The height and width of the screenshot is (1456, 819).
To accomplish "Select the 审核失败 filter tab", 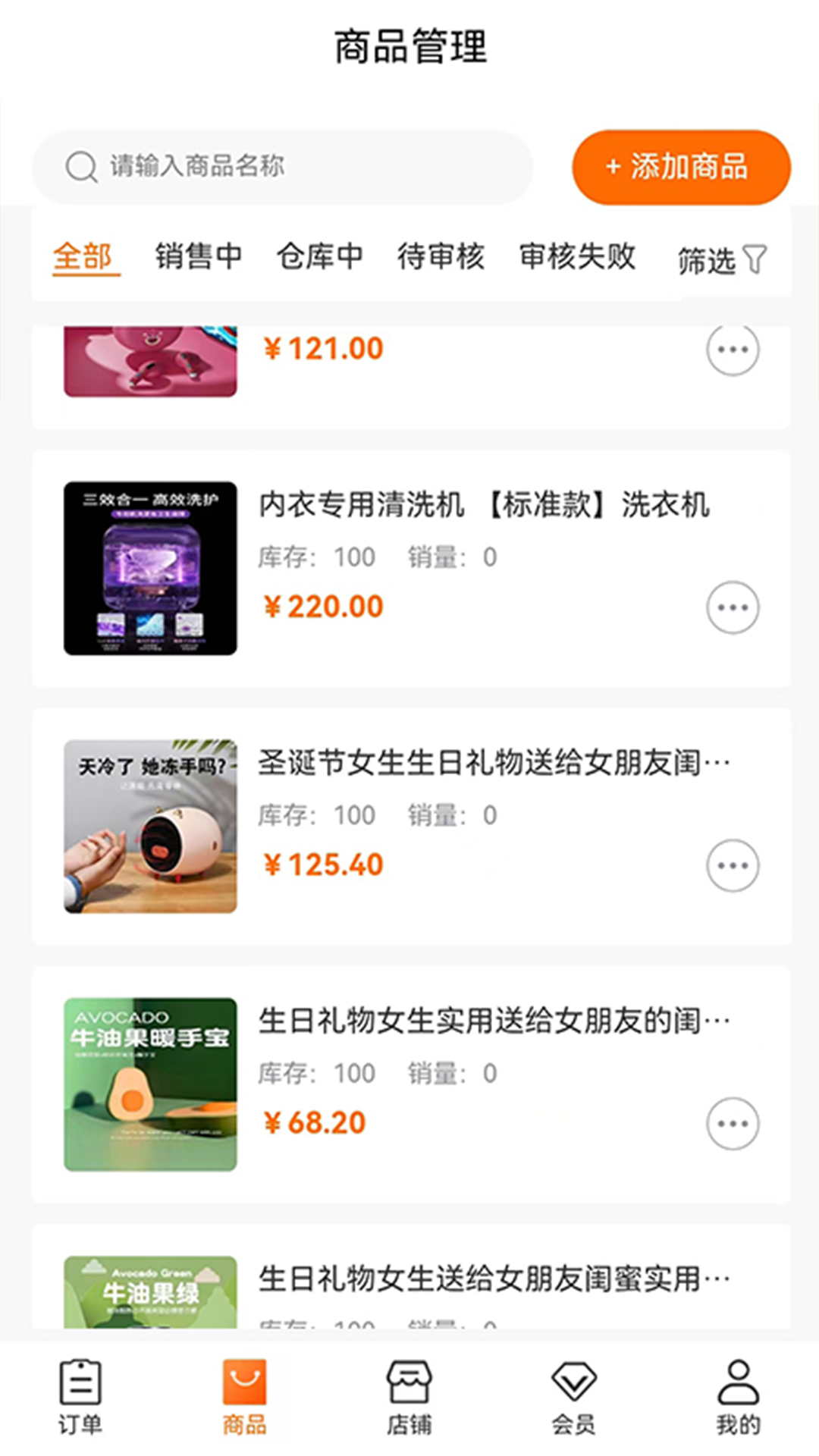I will [577, 256].
